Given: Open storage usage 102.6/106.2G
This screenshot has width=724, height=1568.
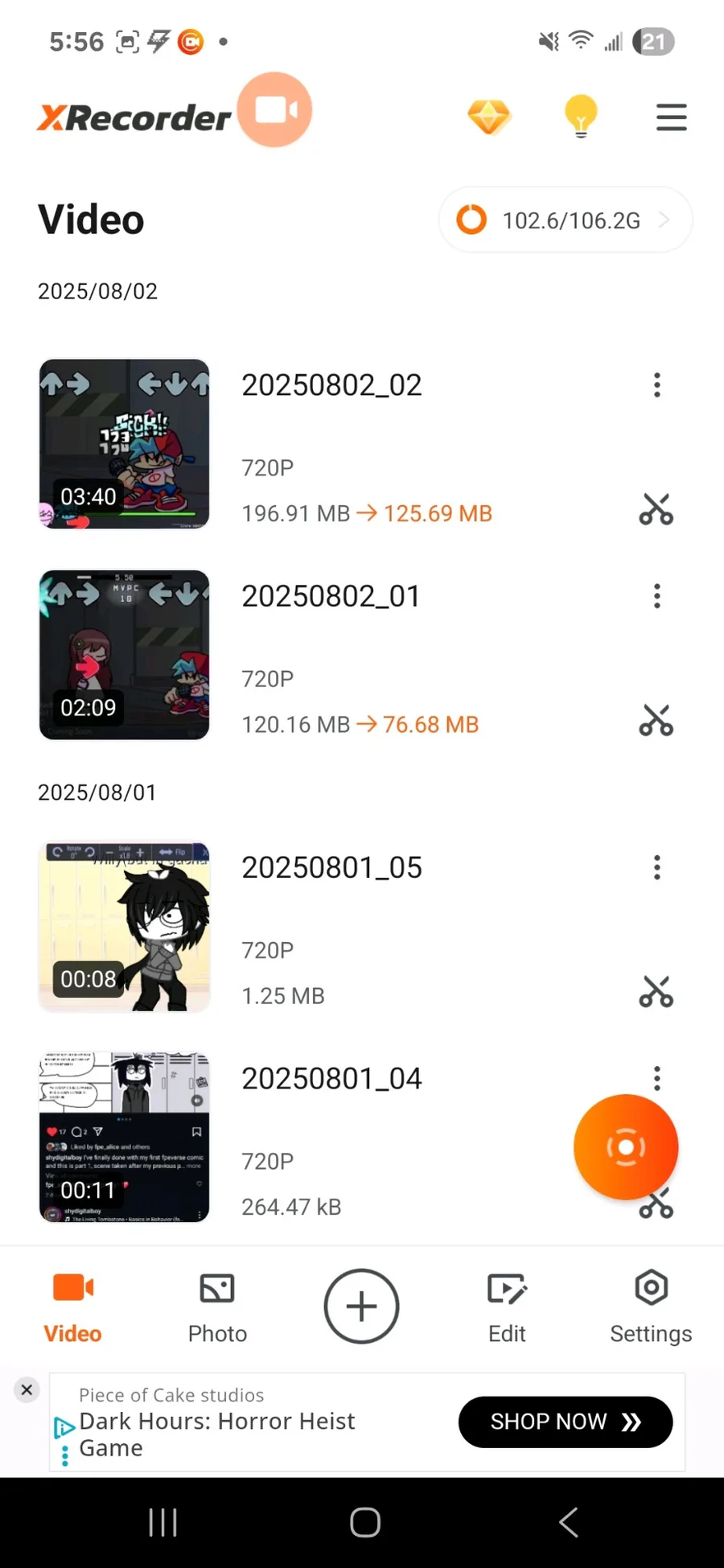Looking at the screenshot, I should (x=565, y=220).
